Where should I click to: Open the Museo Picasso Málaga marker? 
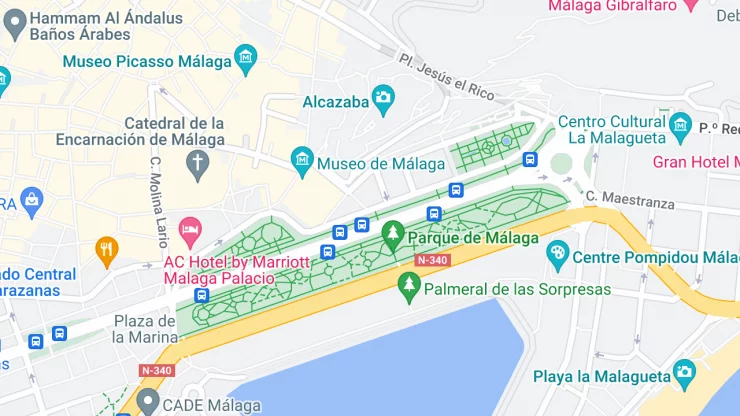(x=245, y=57)
